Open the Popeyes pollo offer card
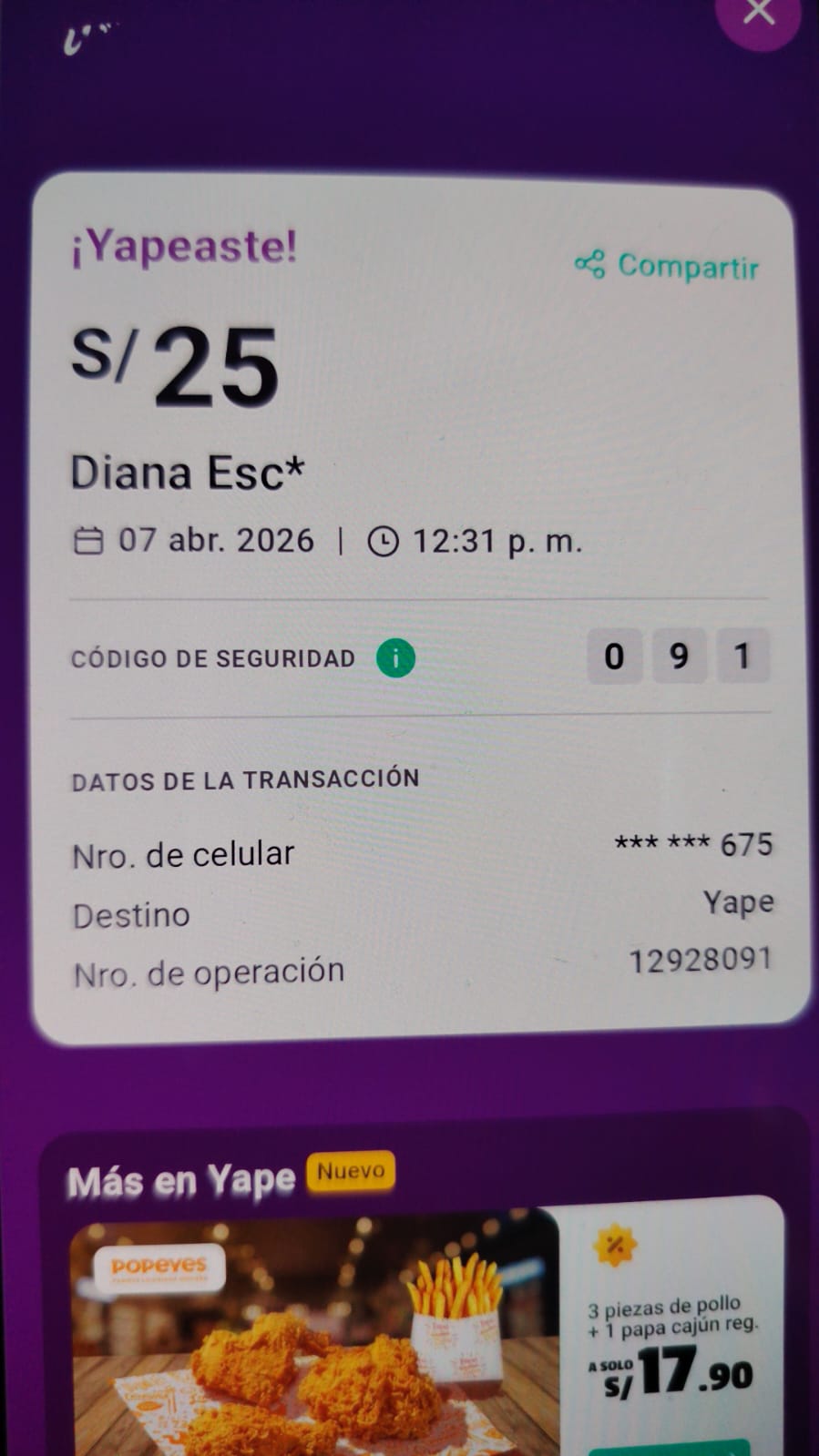This screenshot has height=1456, width=819. click(x=426, y=1329)
